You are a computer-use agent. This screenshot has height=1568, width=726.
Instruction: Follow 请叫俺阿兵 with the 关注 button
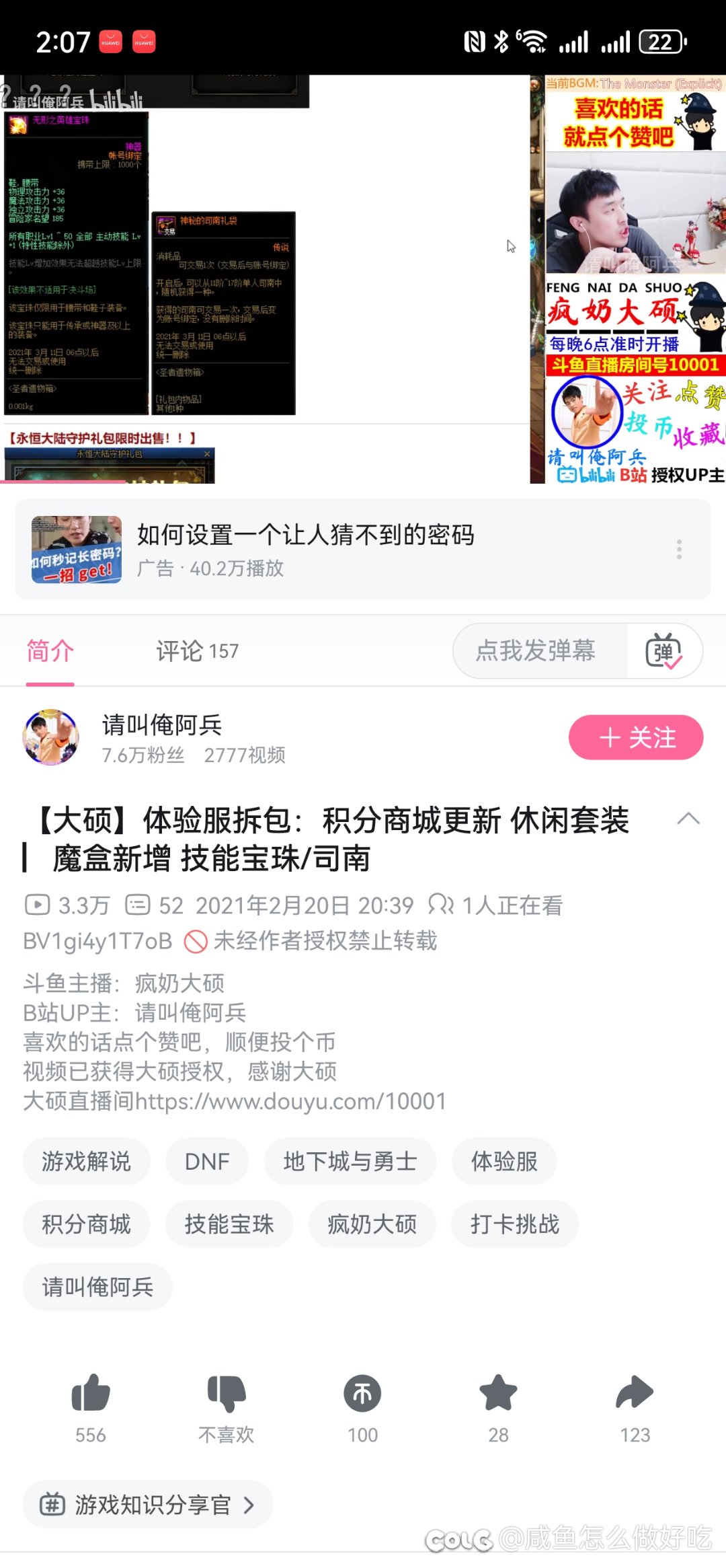(635, 737)
